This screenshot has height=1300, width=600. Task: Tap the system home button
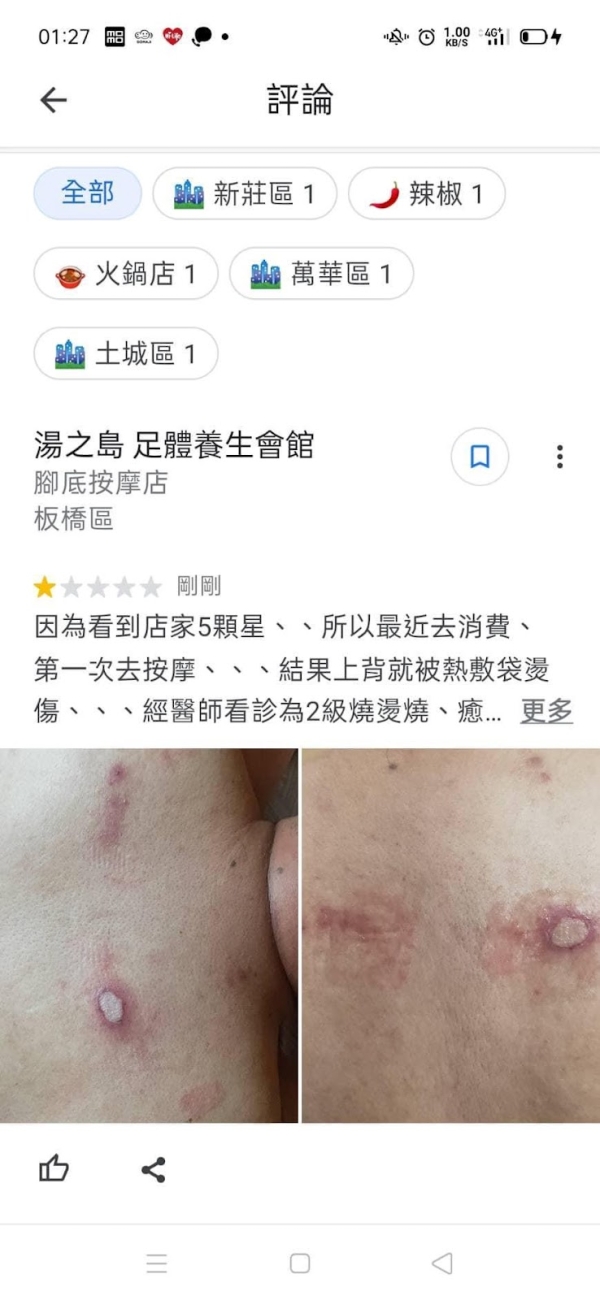click(300, 1263)
